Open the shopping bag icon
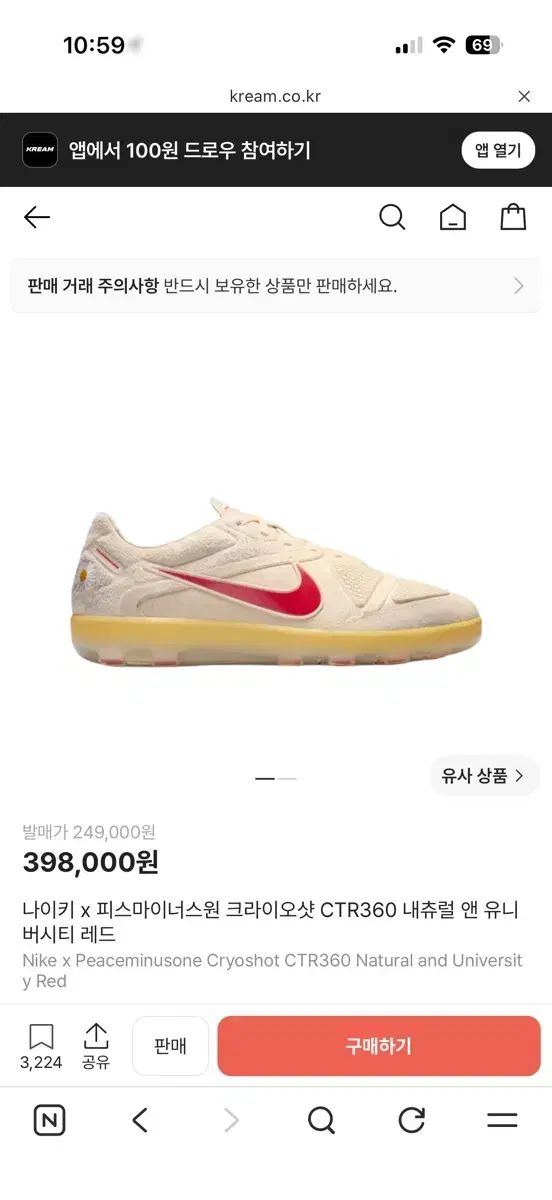 513,217
